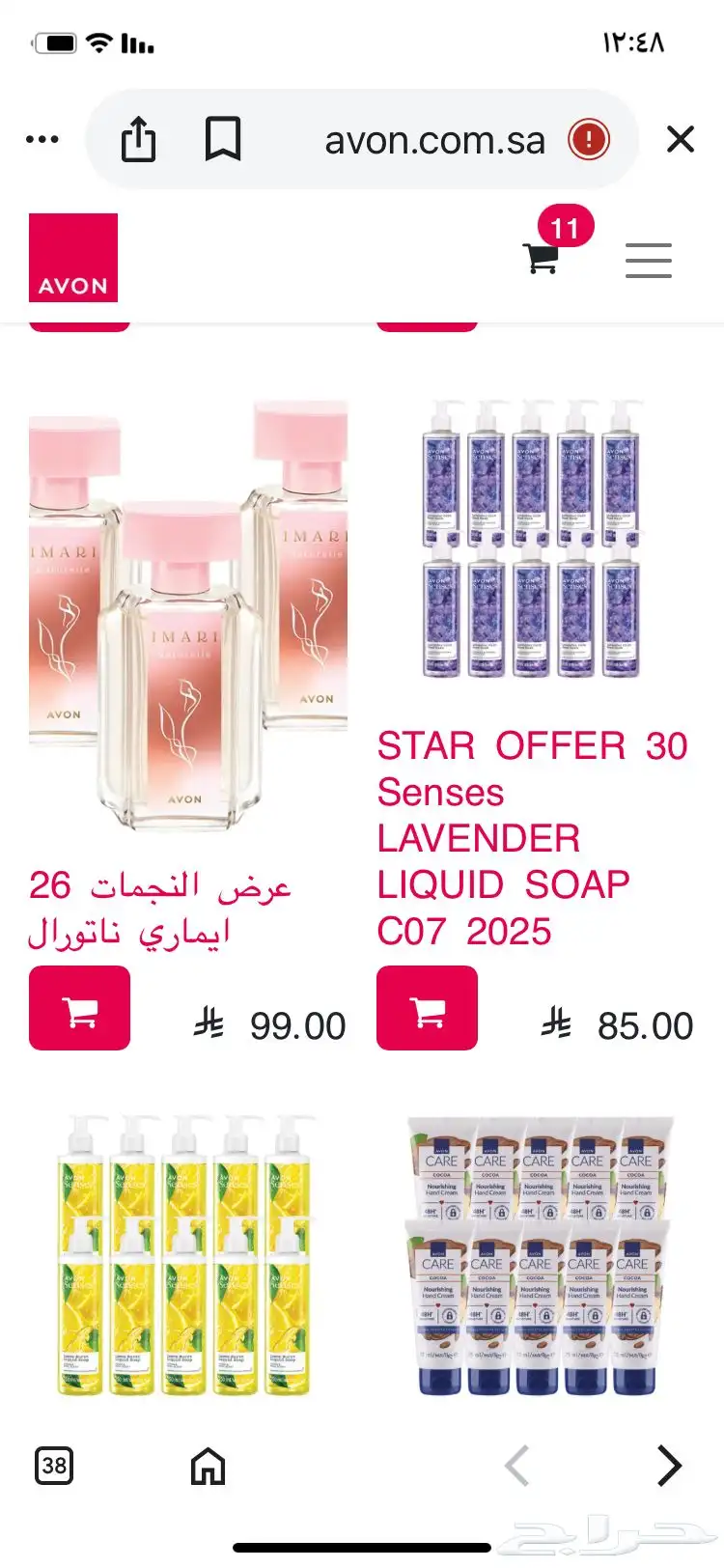Open STAR OFFER 30 Senses Lavender title link
The width and height of the screenshot is (724, 1568).
coord(531,838)
